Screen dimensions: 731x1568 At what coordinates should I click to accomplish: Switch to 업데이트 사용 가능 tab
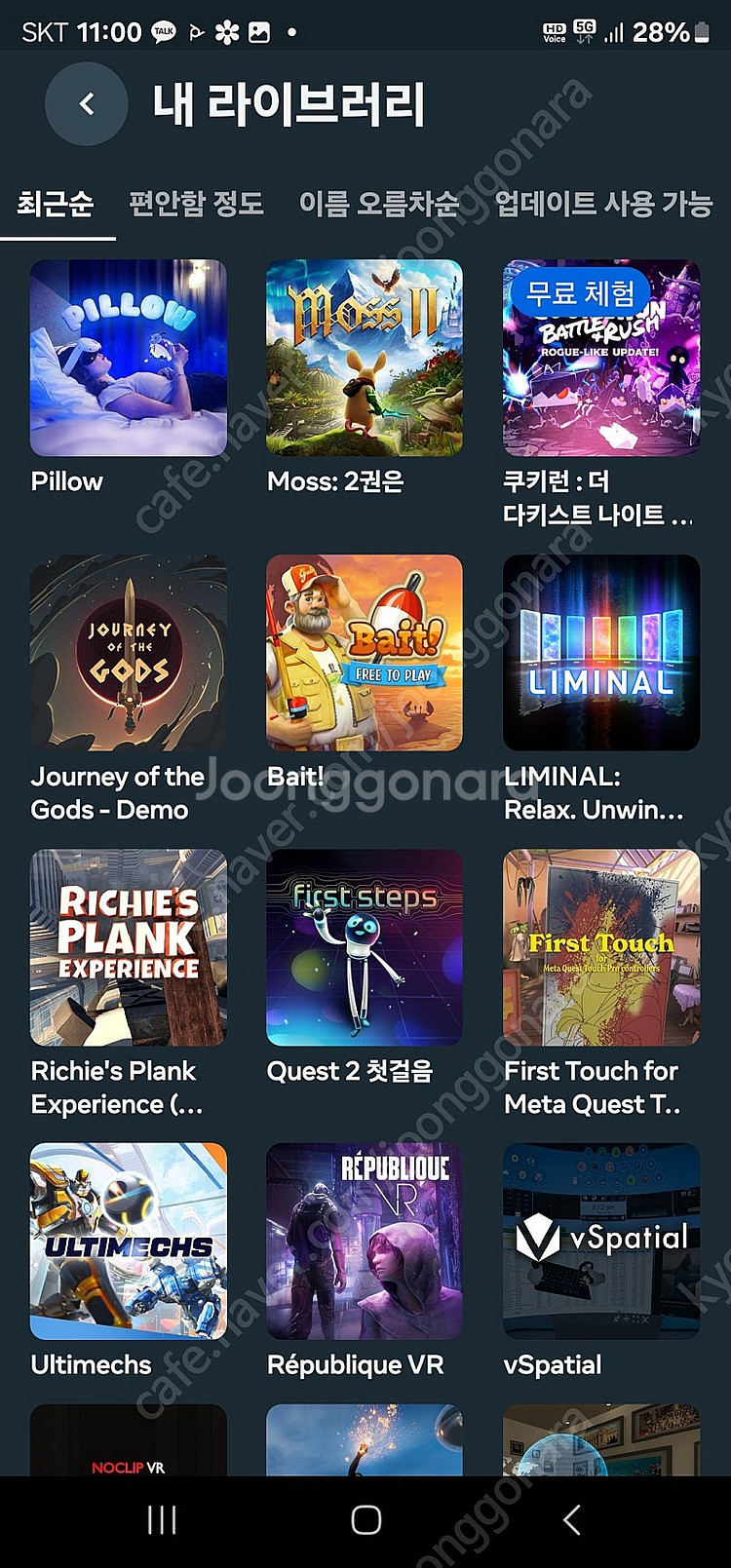(x=603, y=204)
